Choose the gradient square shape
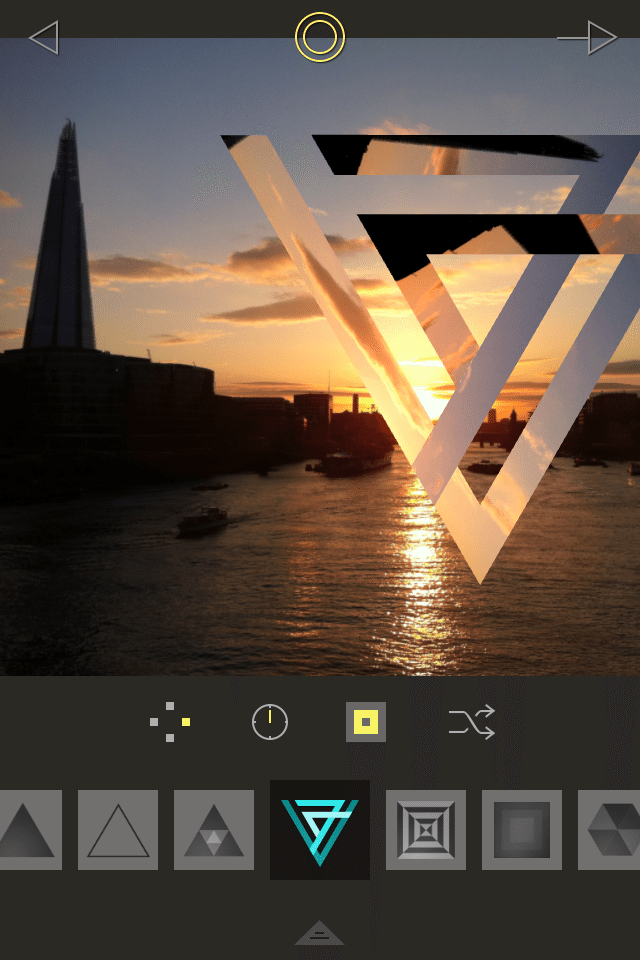Screen dimensions: 640x960 [x=522, y=830]
